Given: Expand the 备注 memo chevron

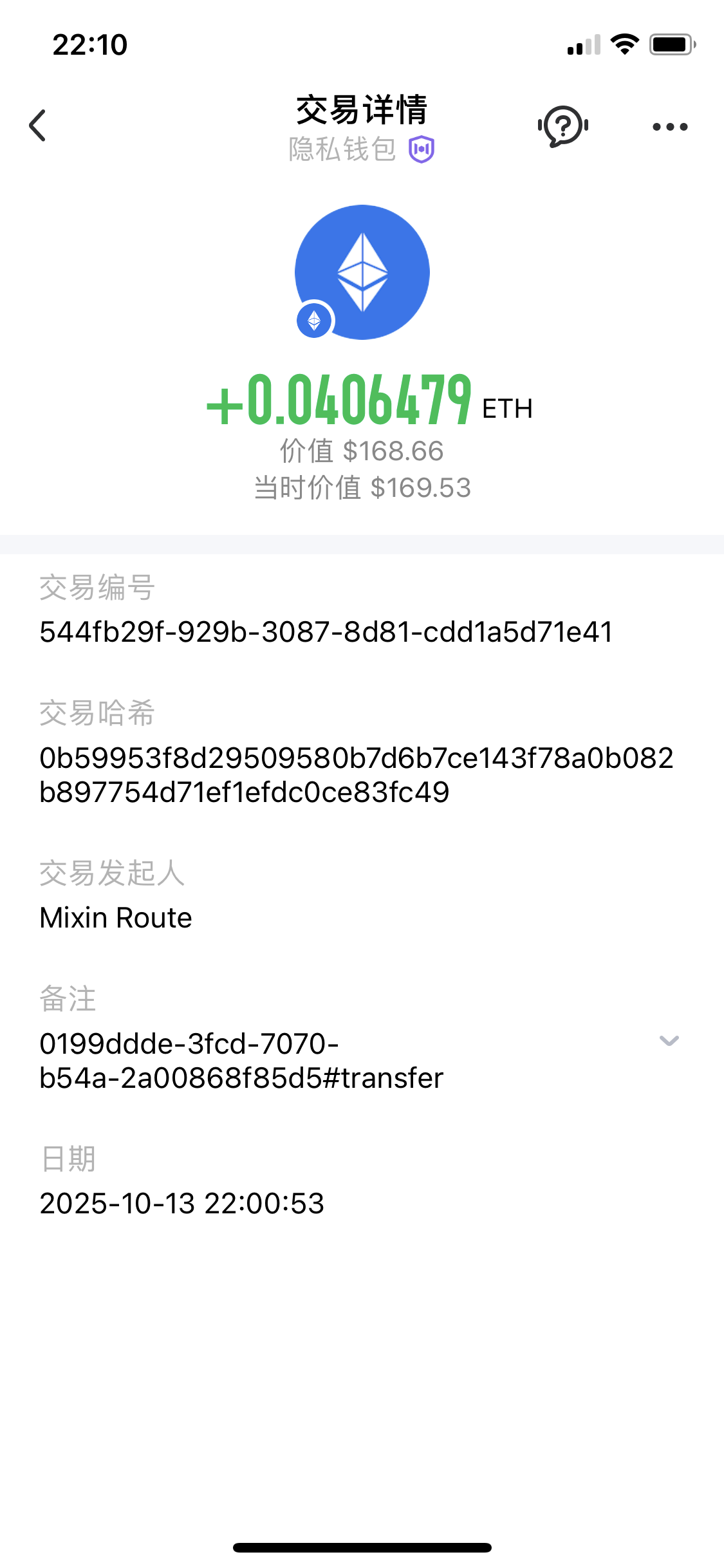Looking at the screenshot, I should coord(669,1041).
